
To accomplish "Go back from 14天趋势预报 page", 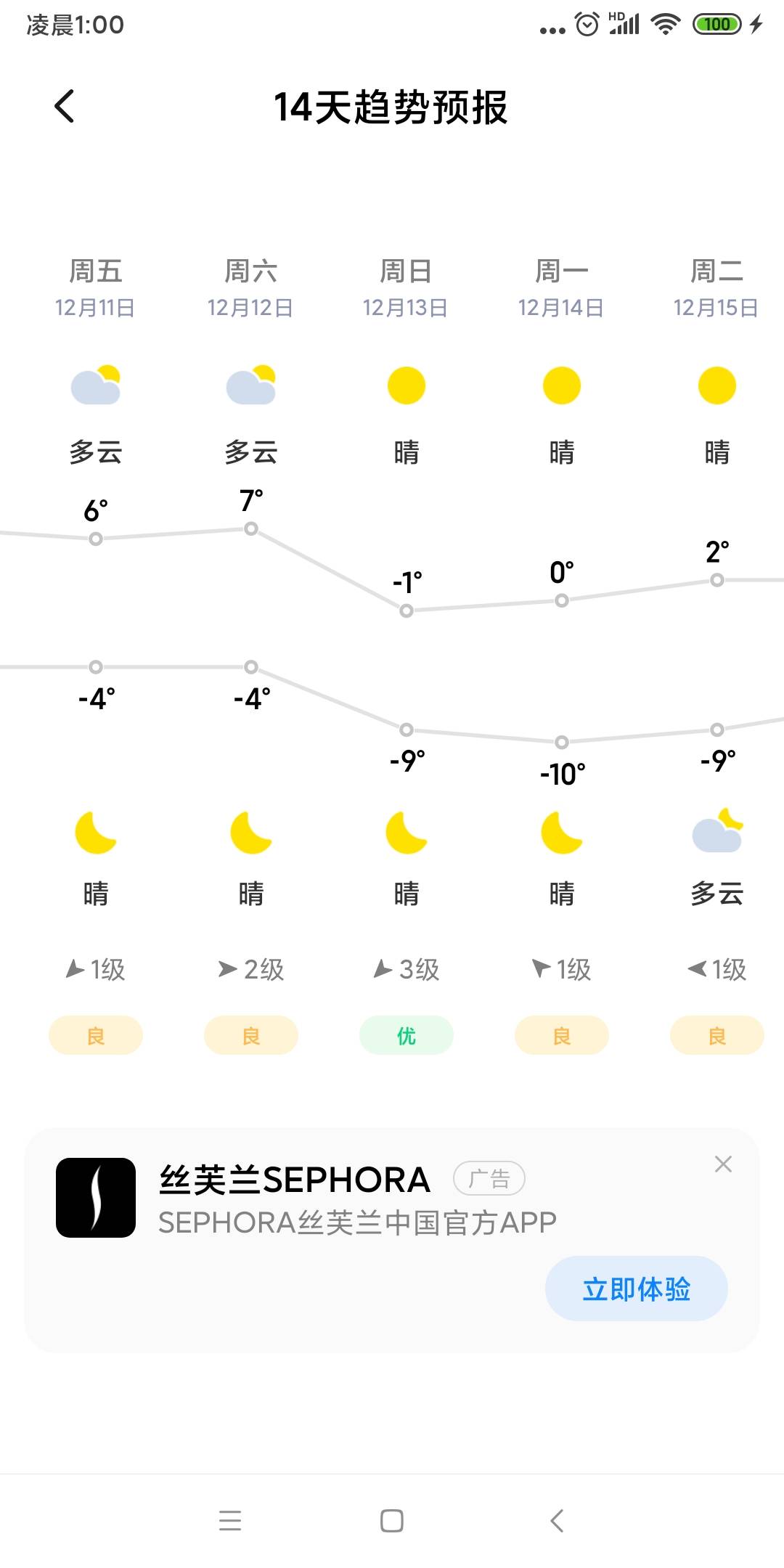I will [x=65, y=107].
